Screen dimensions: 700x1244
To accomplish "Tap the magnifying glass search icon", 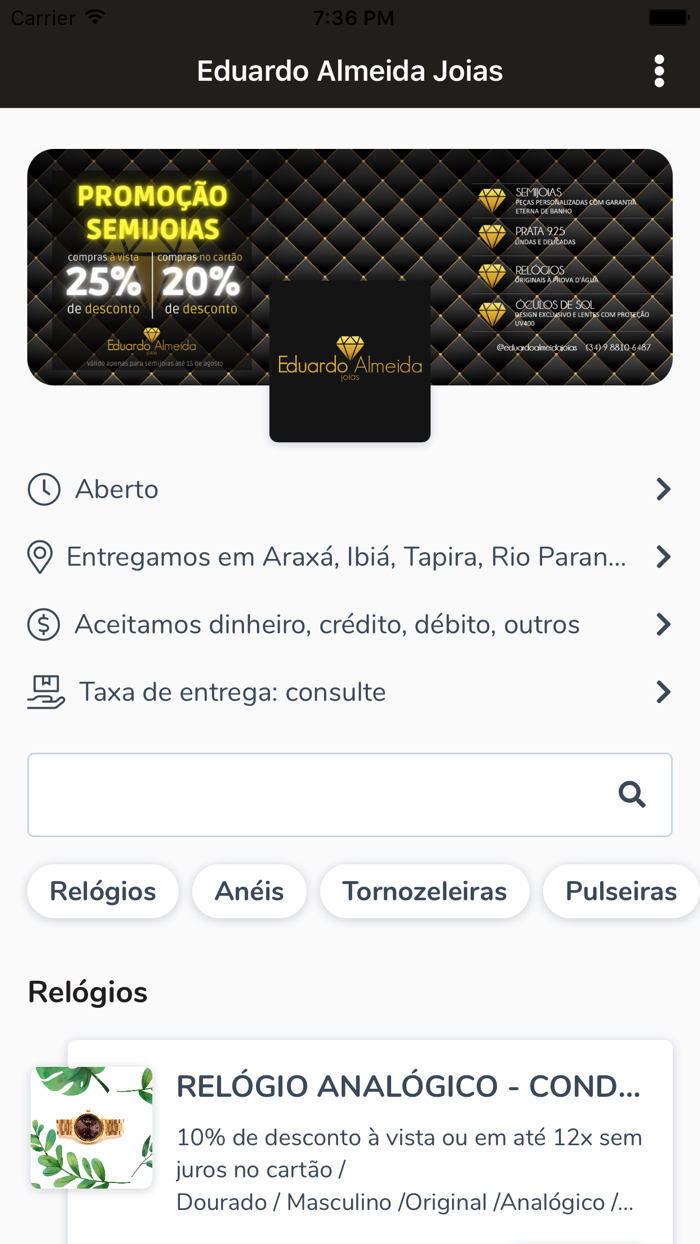I will pyautogui.click(x=632, y=795).
